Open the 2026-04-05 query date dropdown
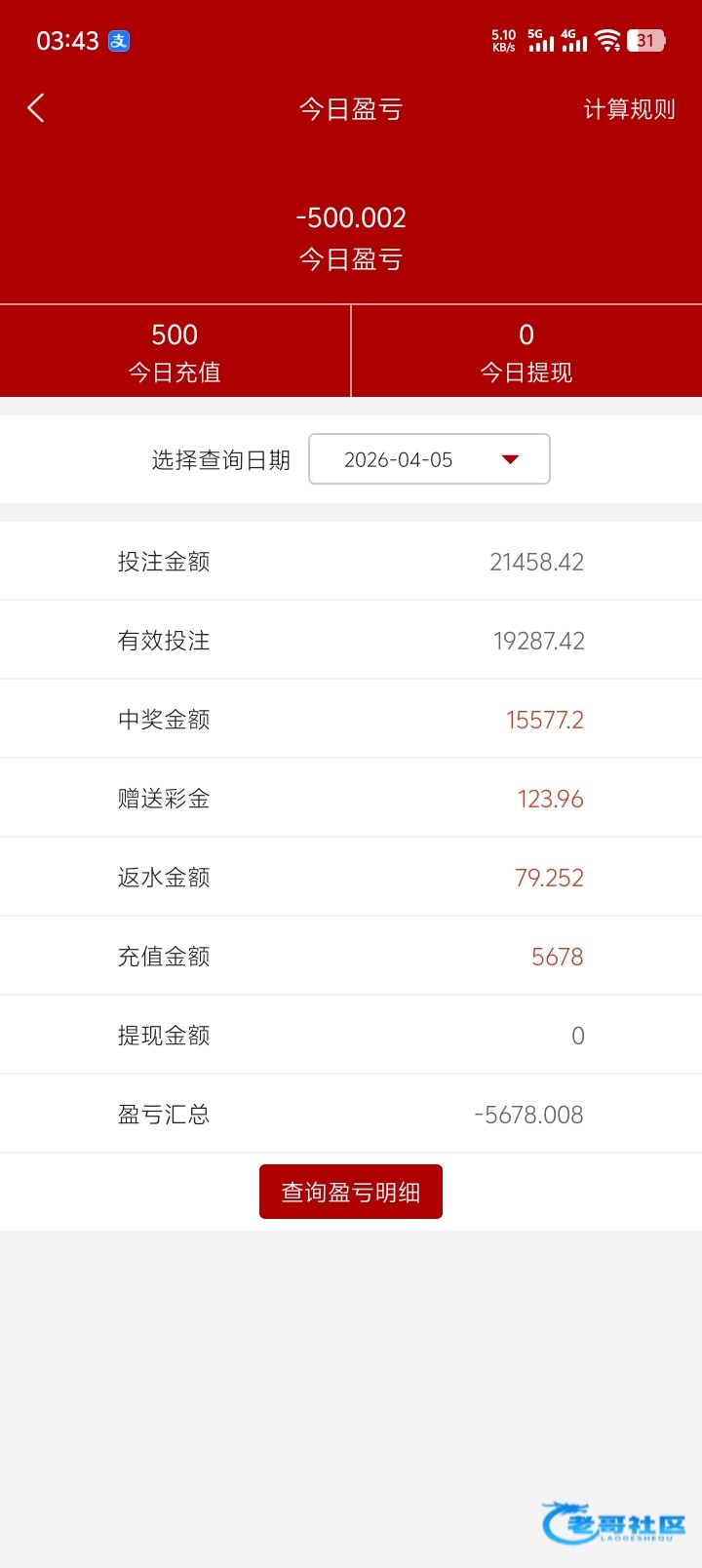Viewport: 702px width, 1568px height. (x=429, y=459)
